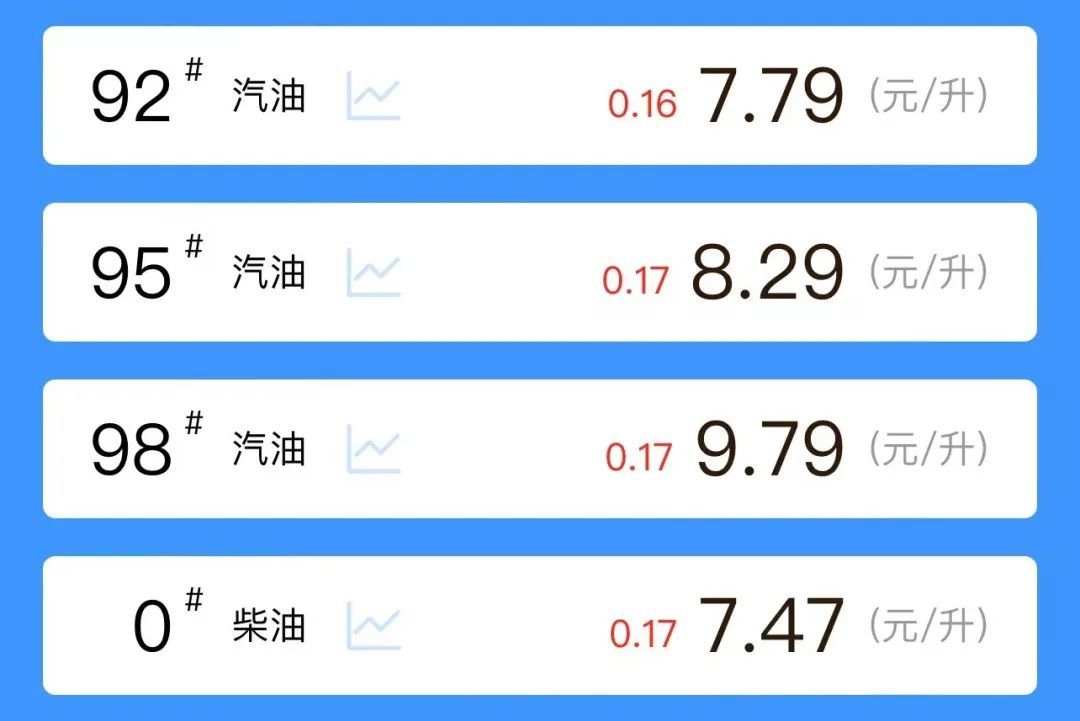1080x721 pixels.
Task: View the trend chart icon for 95# 汽油
Action: click(374, 273)
